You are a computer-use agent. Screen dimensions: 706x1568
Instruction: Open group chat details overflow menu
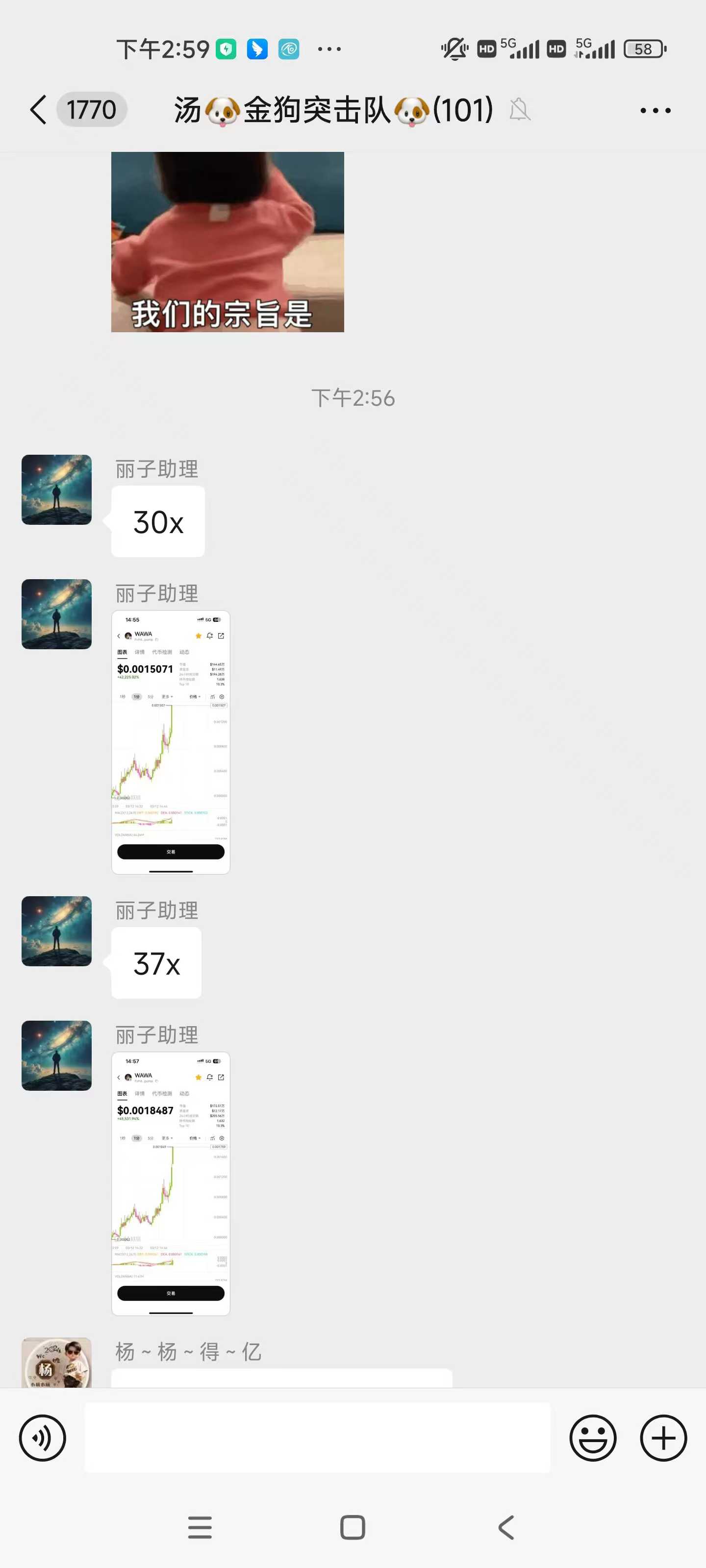coord(655,110)
